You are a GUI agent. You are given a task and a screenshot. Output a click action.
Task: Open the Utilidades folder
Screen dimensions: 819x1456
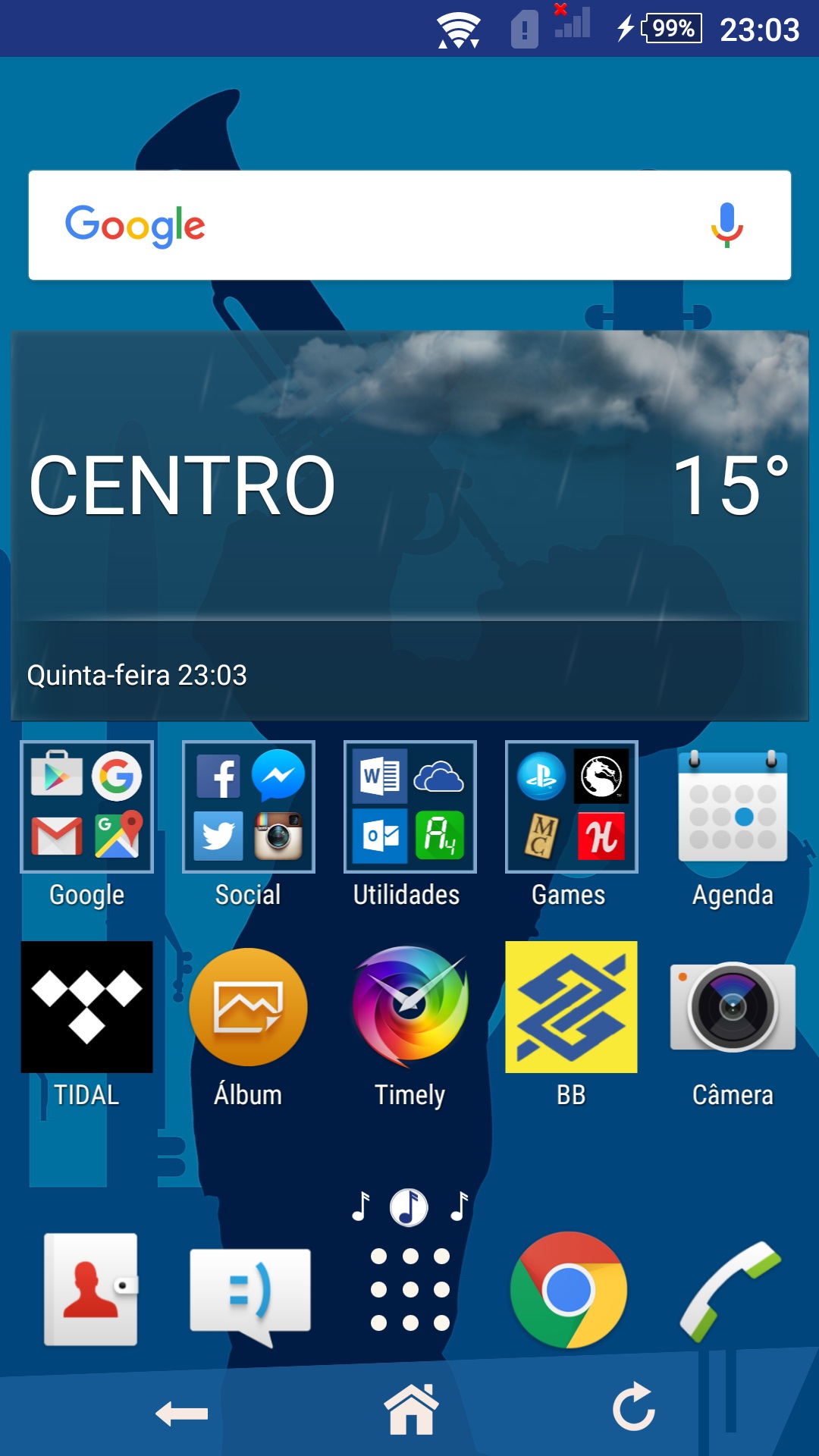click(410, 807)
